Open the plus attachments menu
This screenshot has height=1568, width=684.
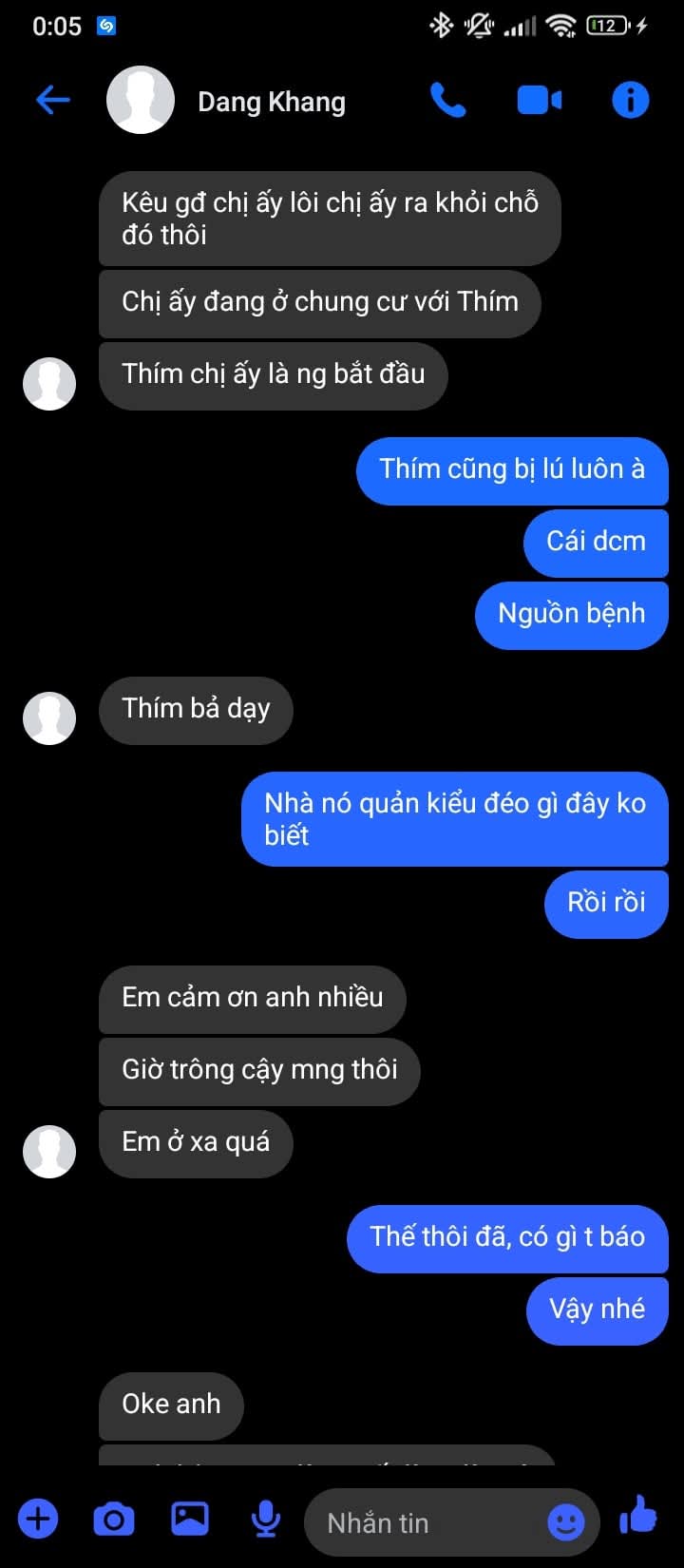38,1519
